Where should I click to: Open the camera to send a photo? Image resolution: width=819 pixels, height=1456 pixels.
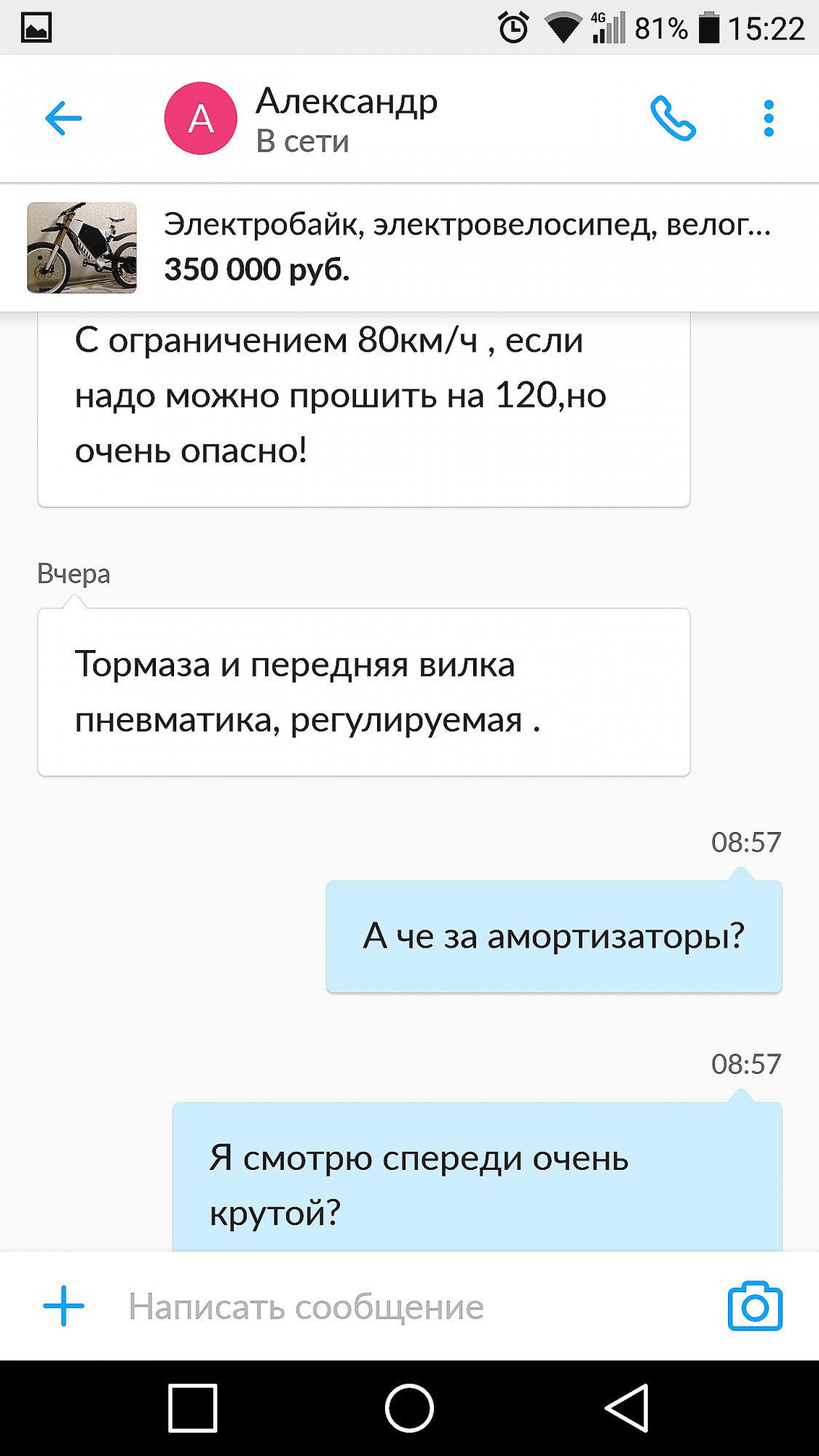point(754,1307)
